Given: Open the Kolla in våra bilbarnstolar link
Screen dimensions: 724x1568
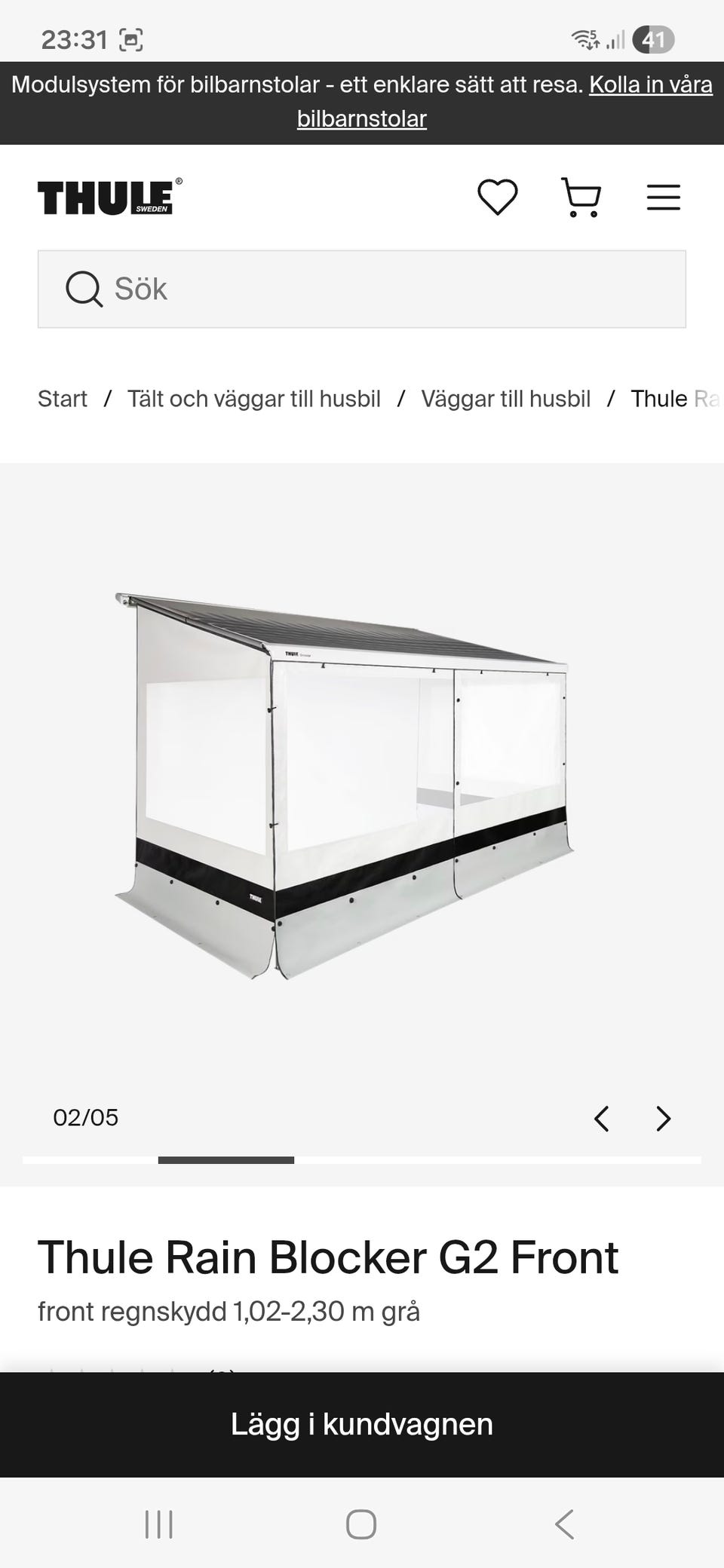Looking at the screenshot, I should click(650, 85).
